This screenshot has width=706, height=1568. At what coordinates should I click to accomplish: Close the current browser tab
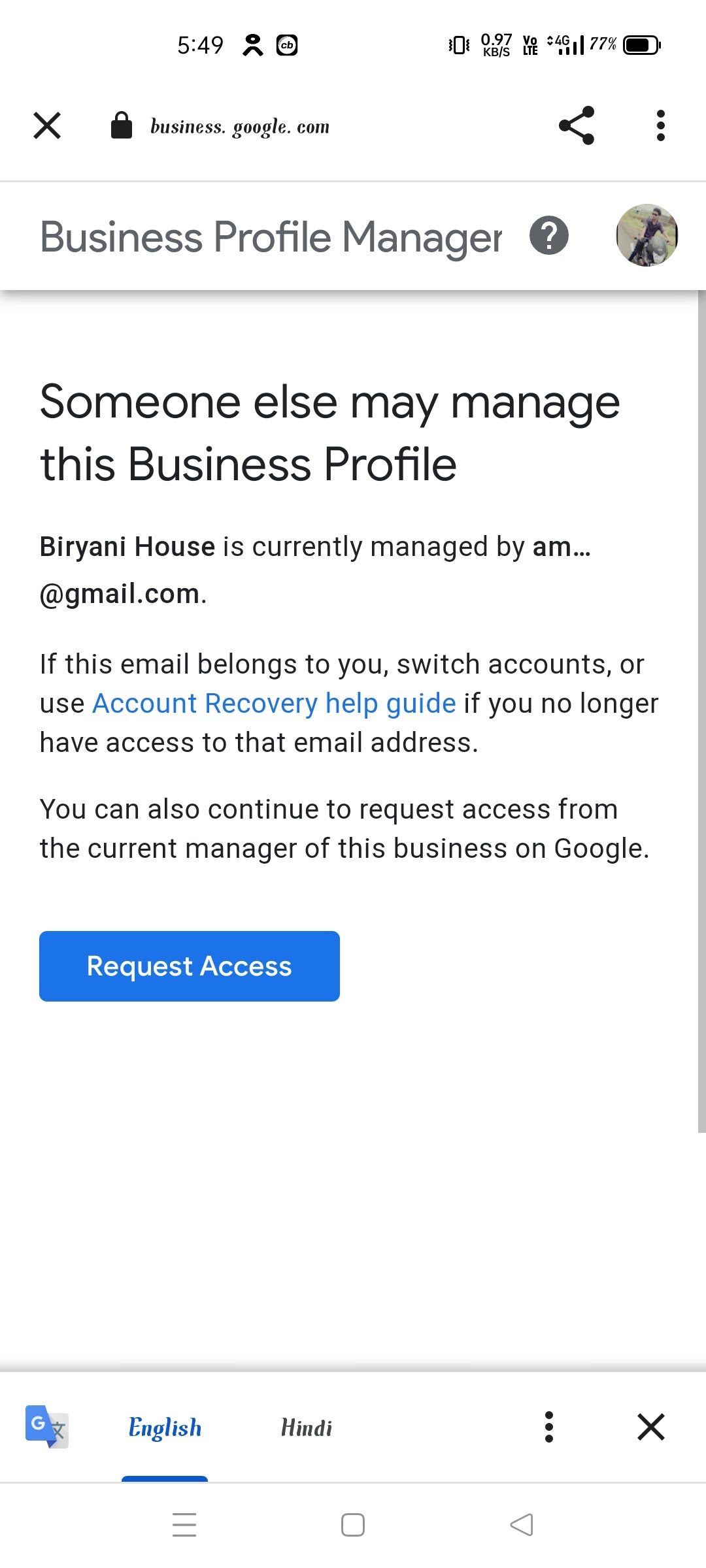click(x=46, y=125)
